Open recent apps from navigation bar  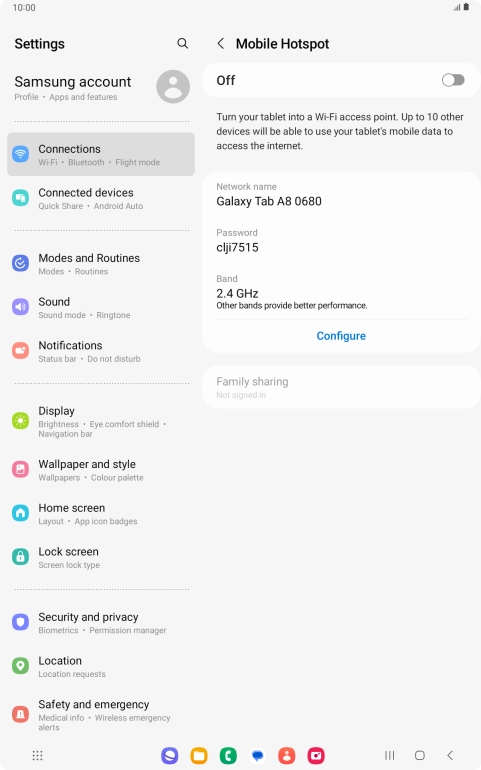(x=390, y=755)
